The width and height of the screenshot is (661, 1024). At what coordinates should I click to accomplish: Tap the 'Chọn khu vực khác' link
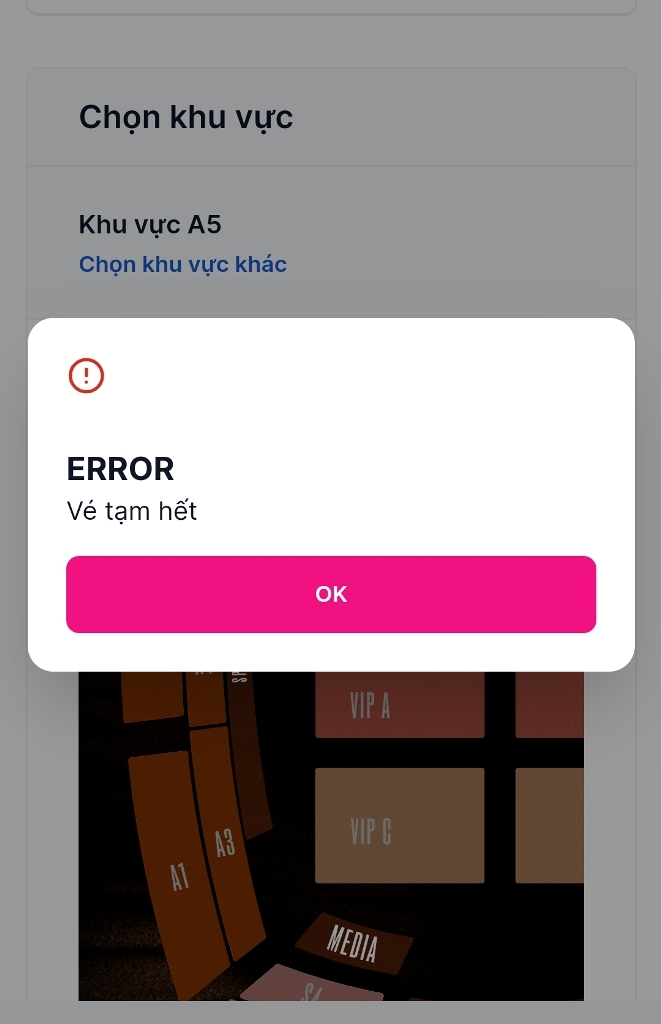tap(183, 265)
